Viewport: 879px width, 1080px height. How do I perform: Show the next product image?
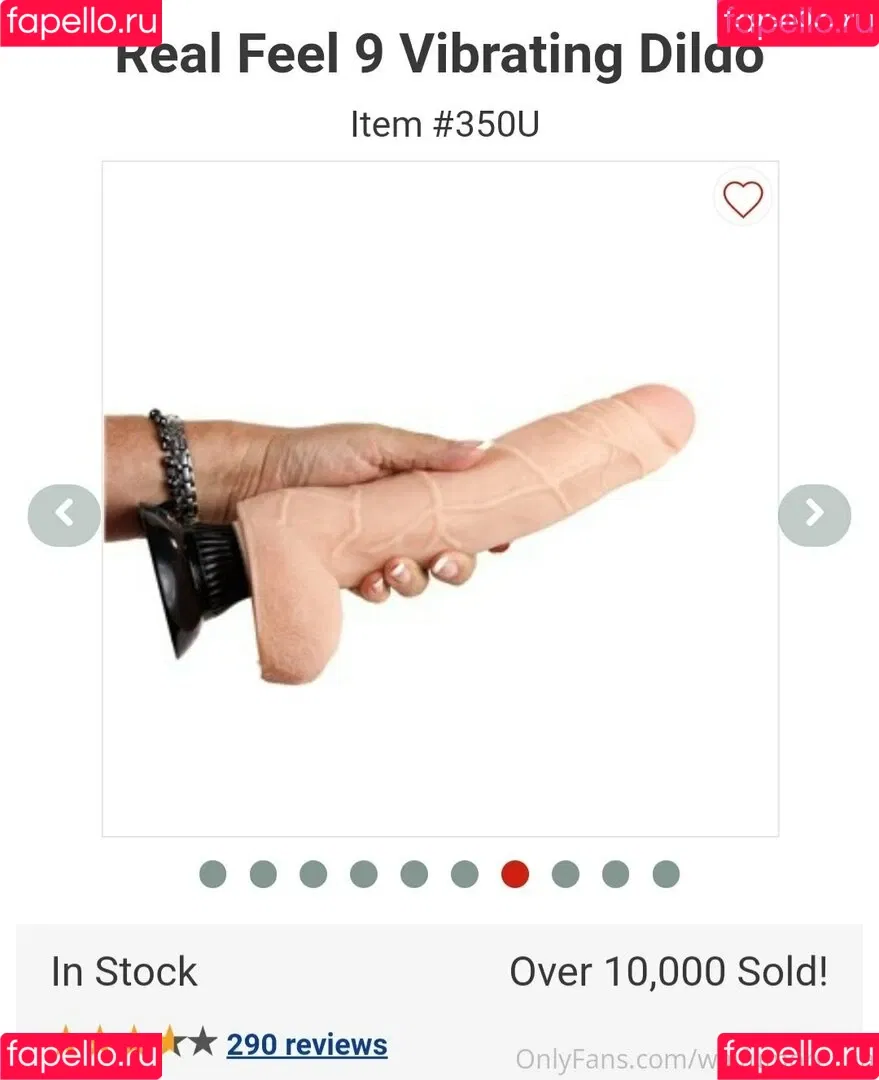coord(814,515)
